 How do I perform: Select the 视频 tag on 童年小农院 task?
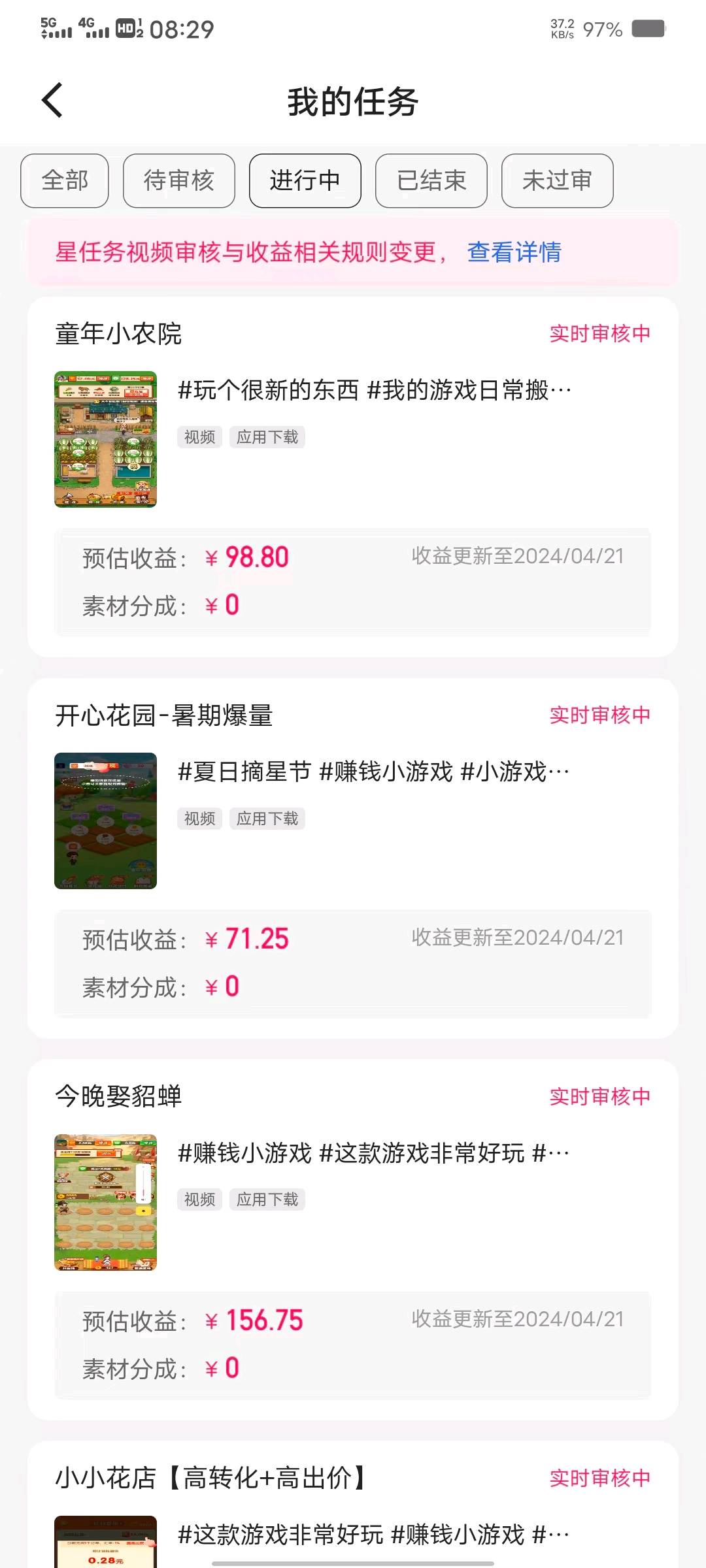point(199,438)
